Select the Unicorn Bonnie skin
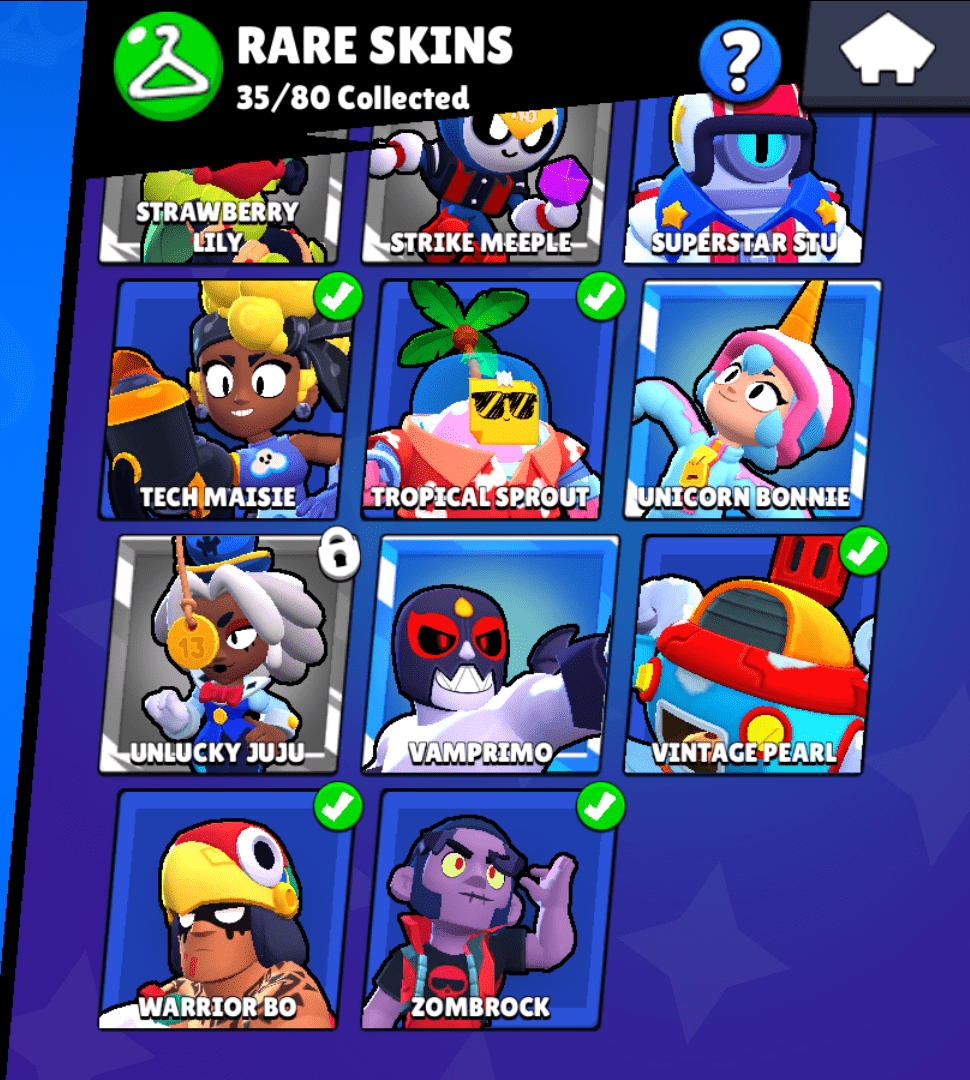 tap(753, 400)
